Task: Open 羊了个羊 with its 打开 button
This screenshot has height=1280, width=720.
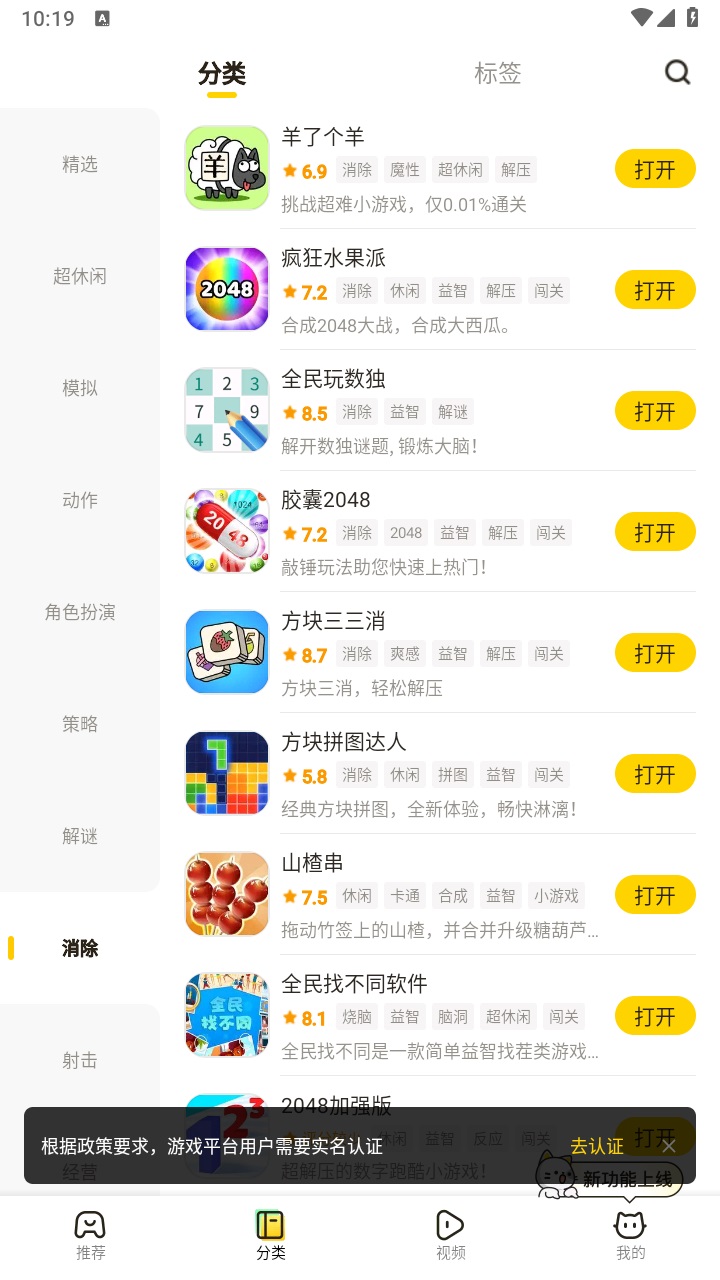Action: 655,168
